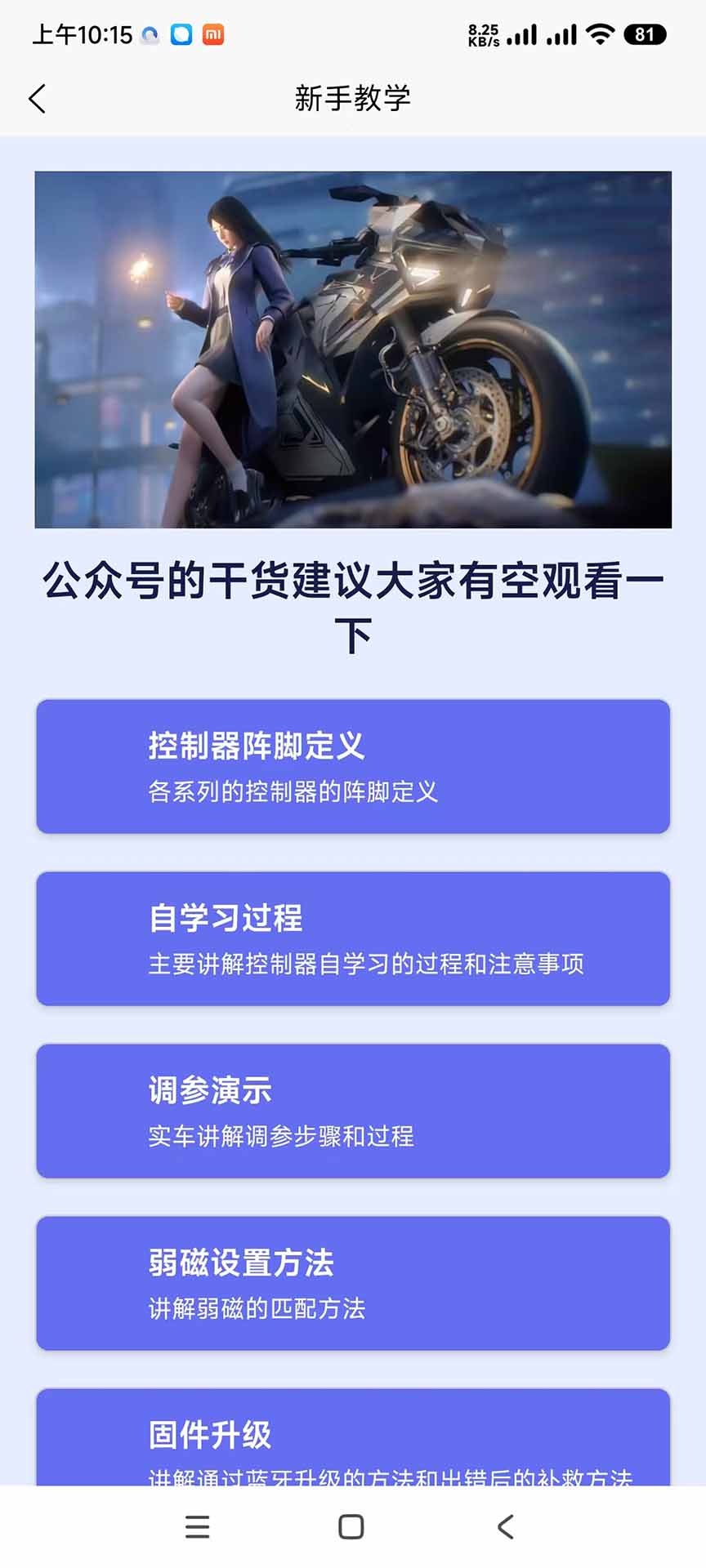The height and width of the screenshot is (1568, 706).
Task: Tap the Wi-Fi icon in the status bar
Action: (602, 35)
